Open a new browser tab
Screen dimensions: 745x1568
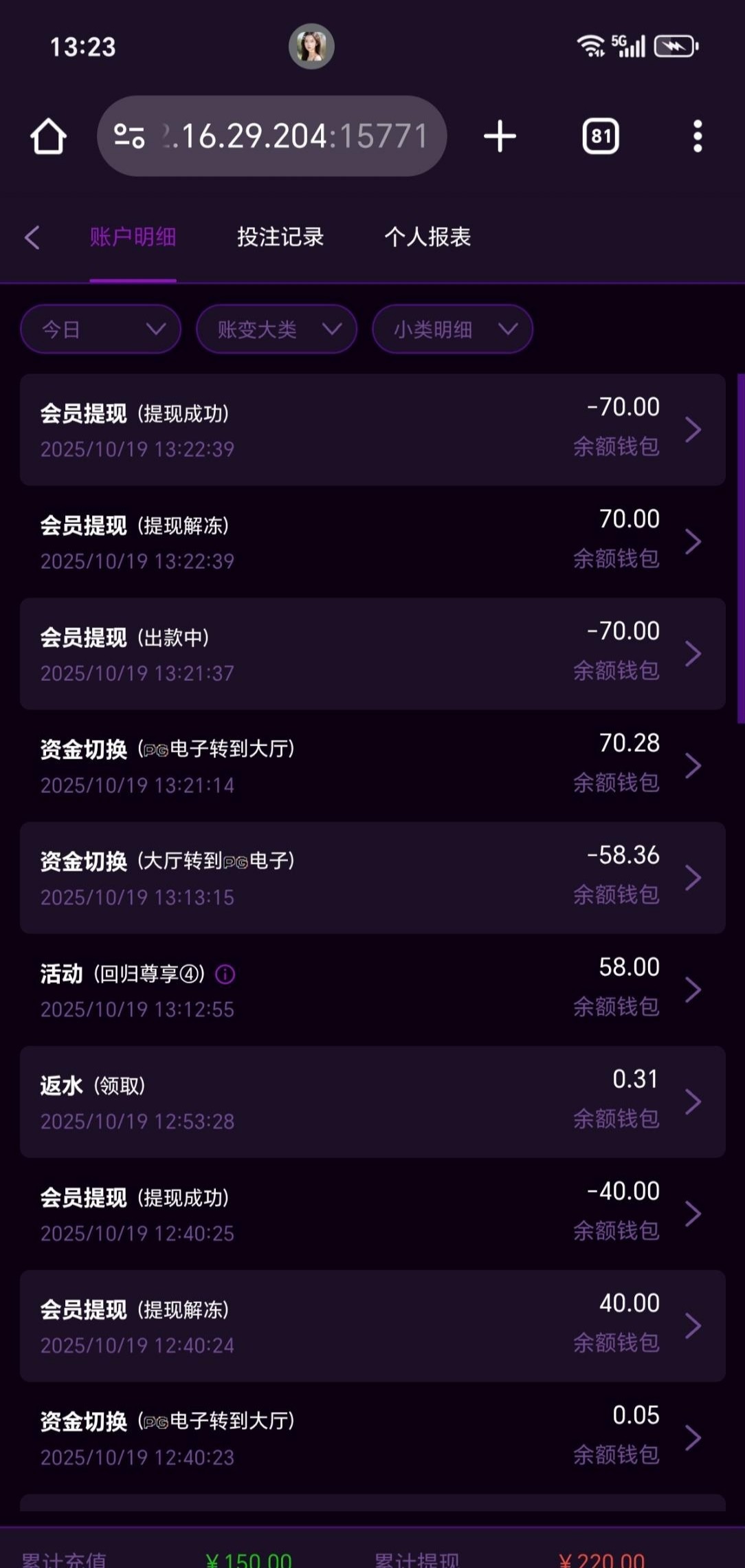(x=500, y=136)
